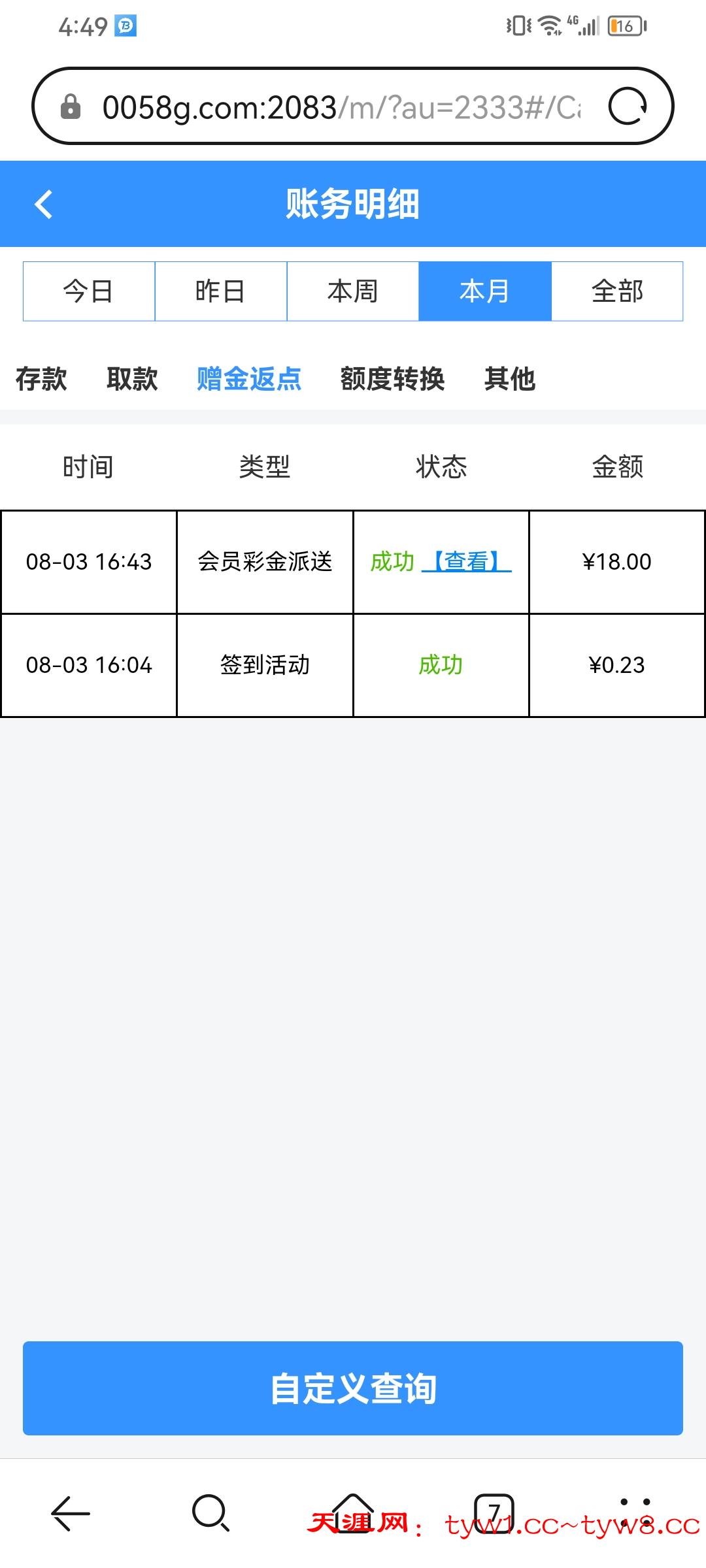This screenshot has width=706, height=1568.
Task: Open the 额度转换 category
Action: [x=392, y=379]
